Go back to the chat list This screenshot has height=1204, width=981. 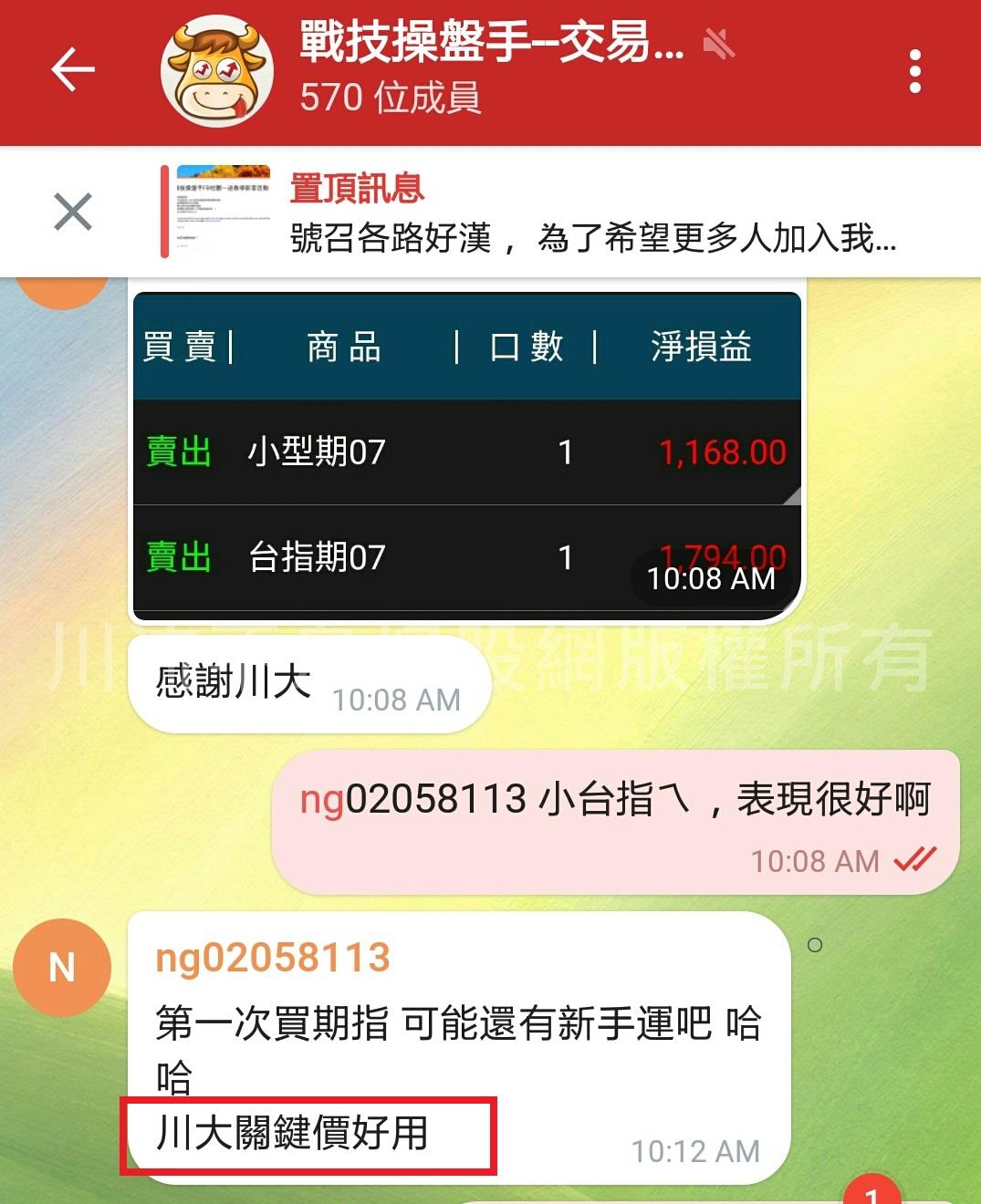(x=73, y=70)
